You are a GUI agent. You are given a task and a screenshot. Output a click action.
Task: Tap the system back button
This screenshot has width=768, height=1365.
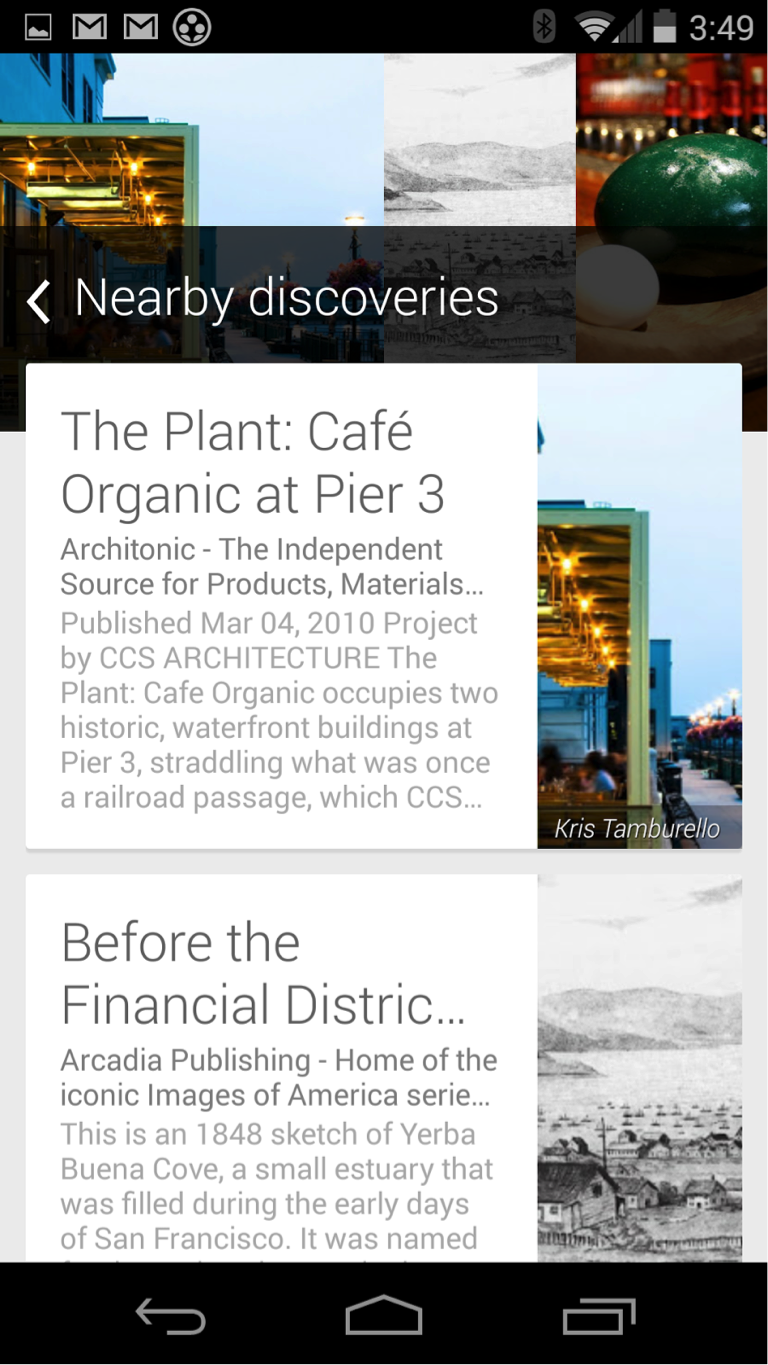pyautogui.click(x=171, y=1316)
